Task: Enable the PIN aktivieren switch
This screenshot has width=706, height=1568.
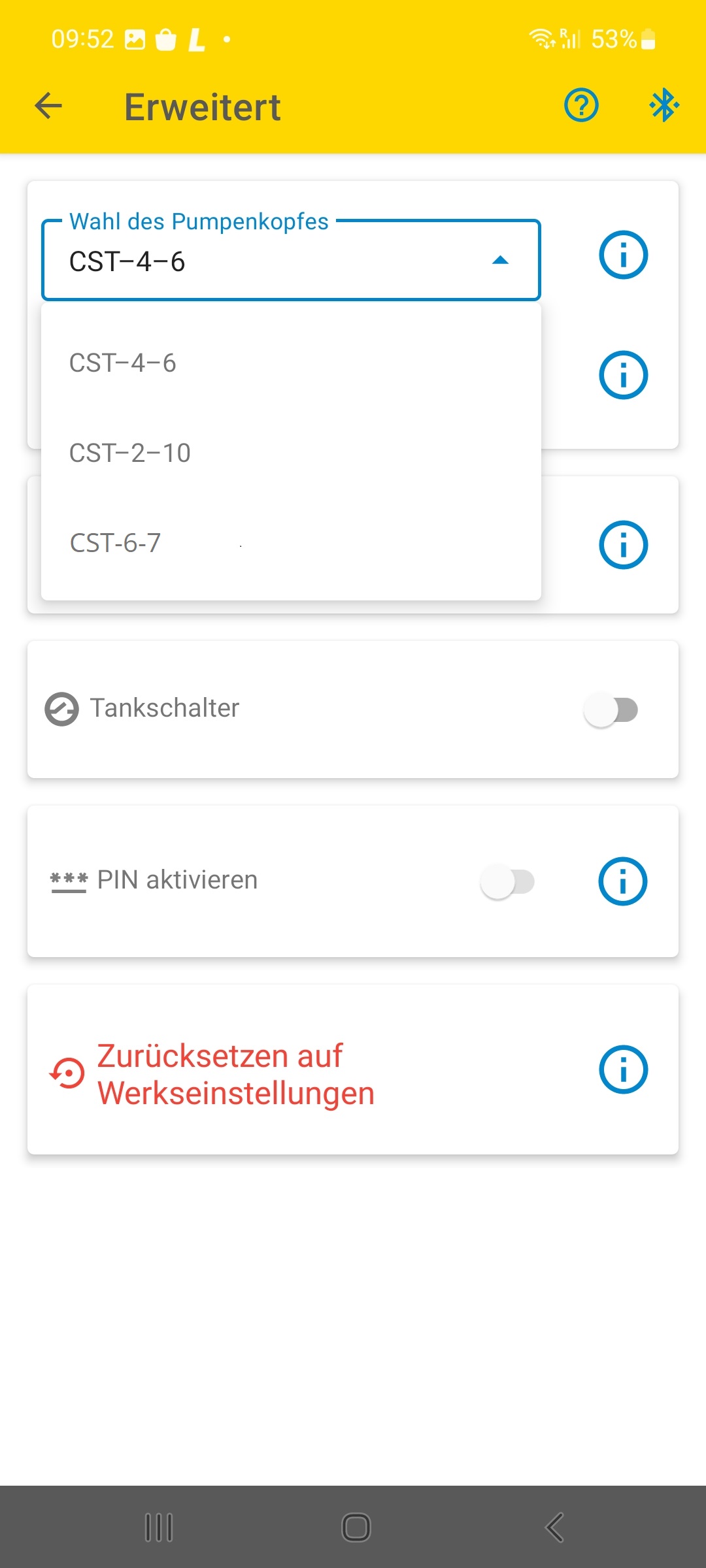Action: [x=508, y=881]
